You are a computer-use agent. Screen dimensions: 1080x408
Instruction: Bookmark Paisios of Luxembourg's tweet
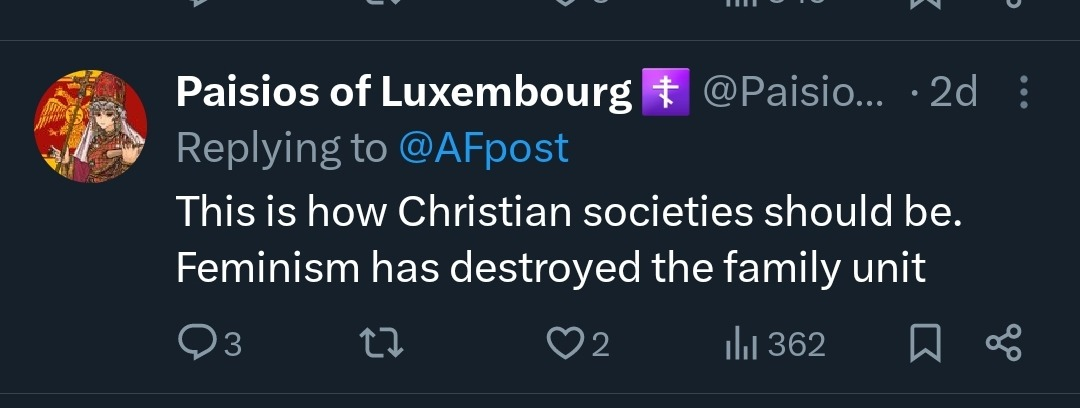(x=925, y=343)
